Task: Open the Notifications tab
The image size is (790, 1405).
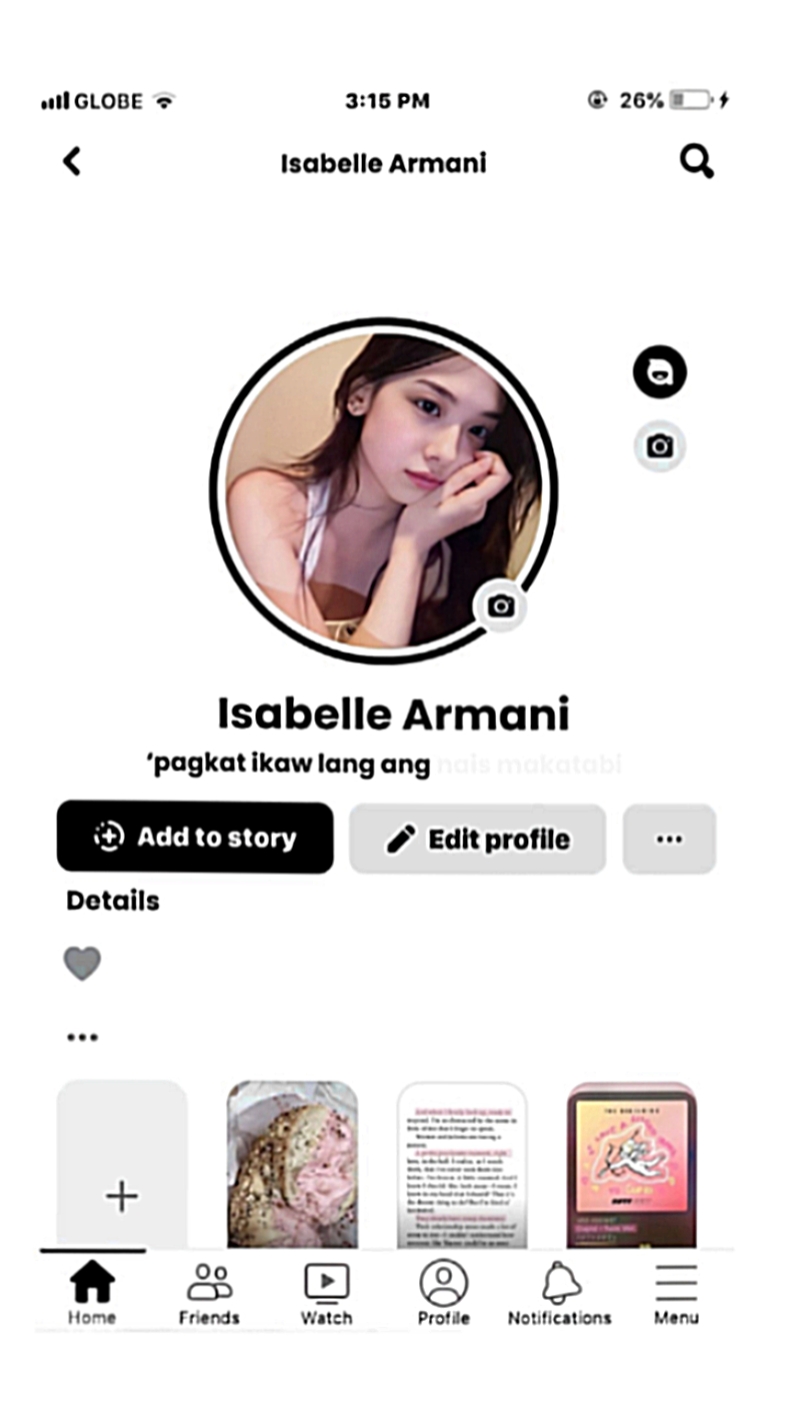Action: coord(560,1293)
